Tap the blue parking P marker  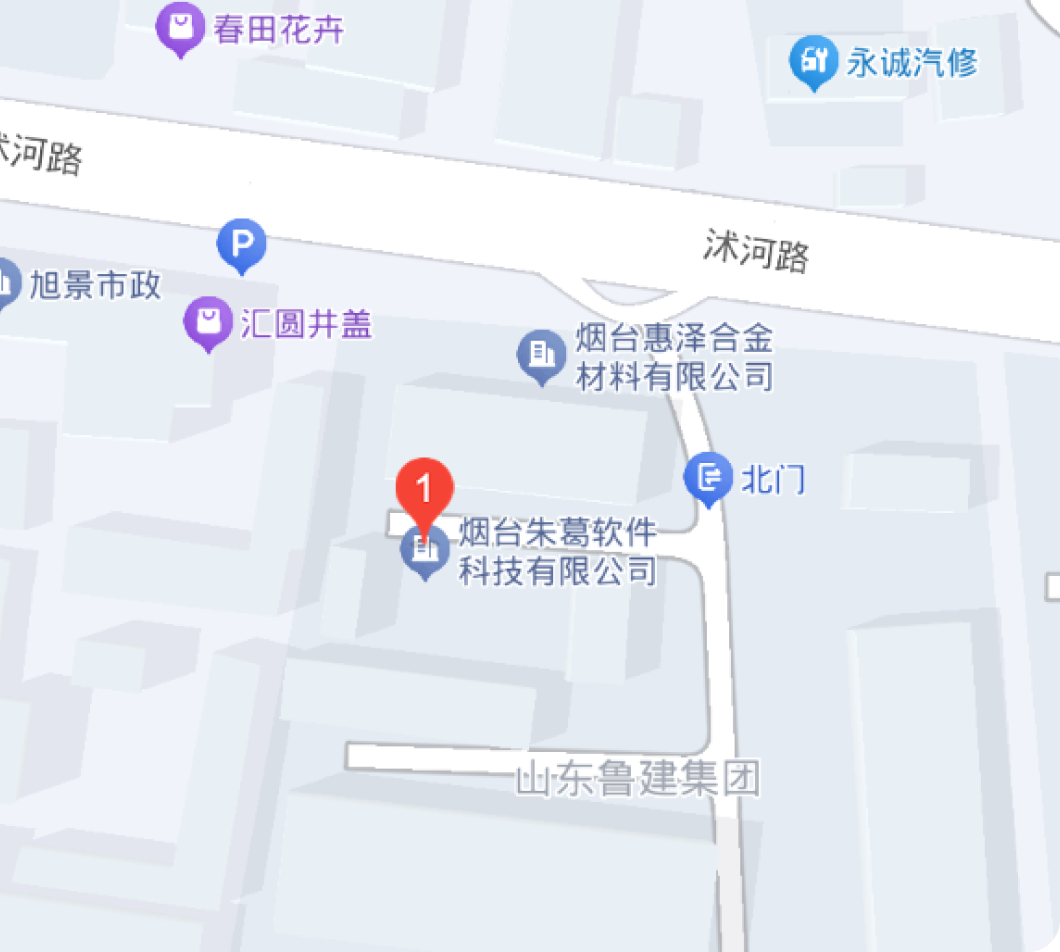click(x=241, y=243)
